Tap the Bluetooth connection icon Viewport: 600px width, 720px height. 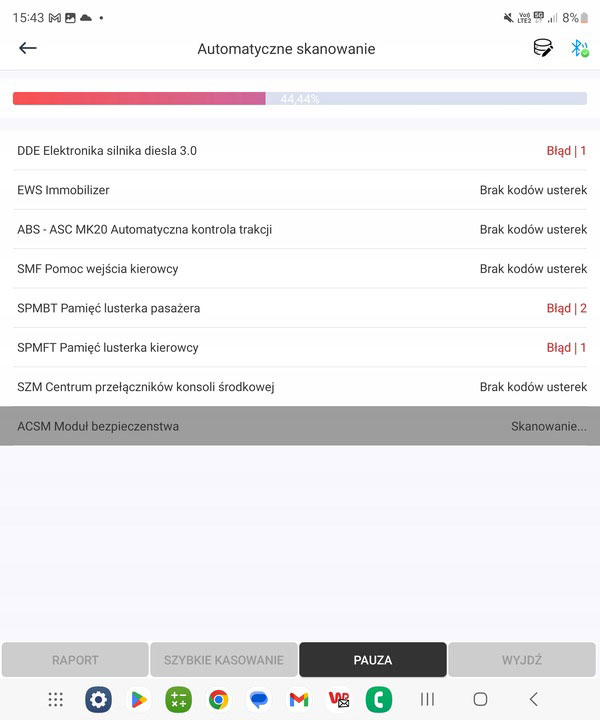tap(579, 48)
